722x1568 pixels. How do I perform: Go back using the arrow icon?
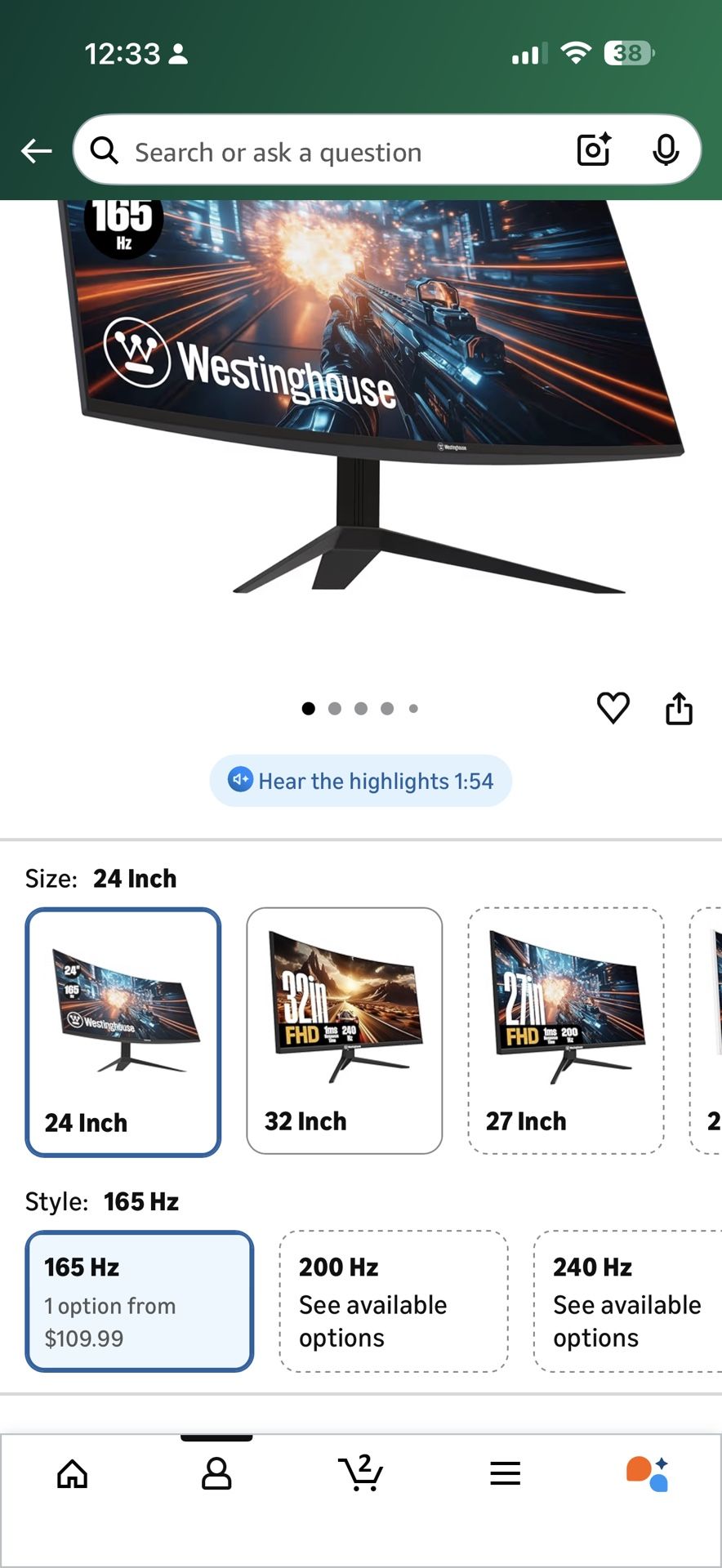37,151
